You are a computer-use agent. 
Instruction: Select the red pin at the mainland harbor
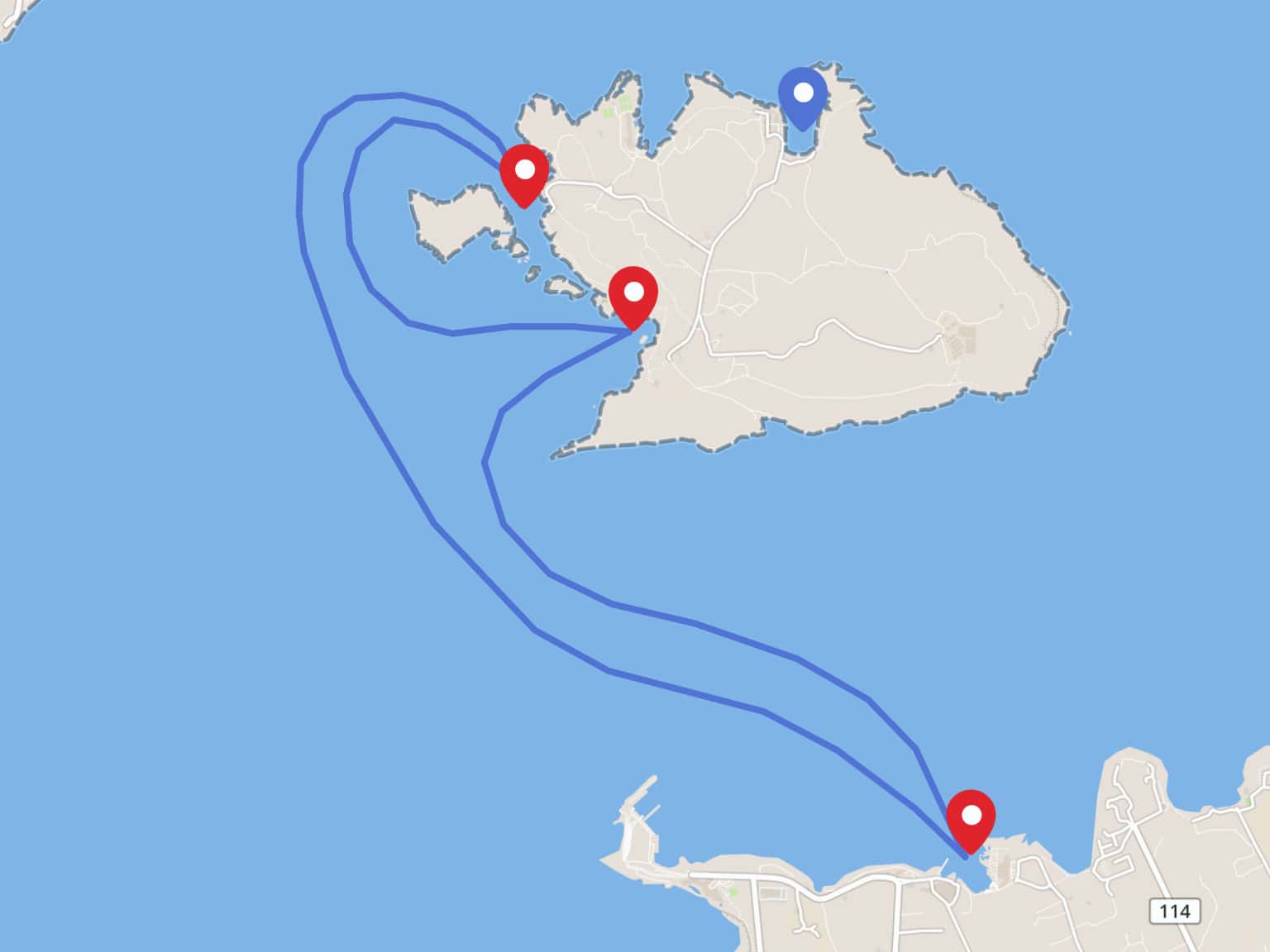pyautogui.click(x=971, y=818)
